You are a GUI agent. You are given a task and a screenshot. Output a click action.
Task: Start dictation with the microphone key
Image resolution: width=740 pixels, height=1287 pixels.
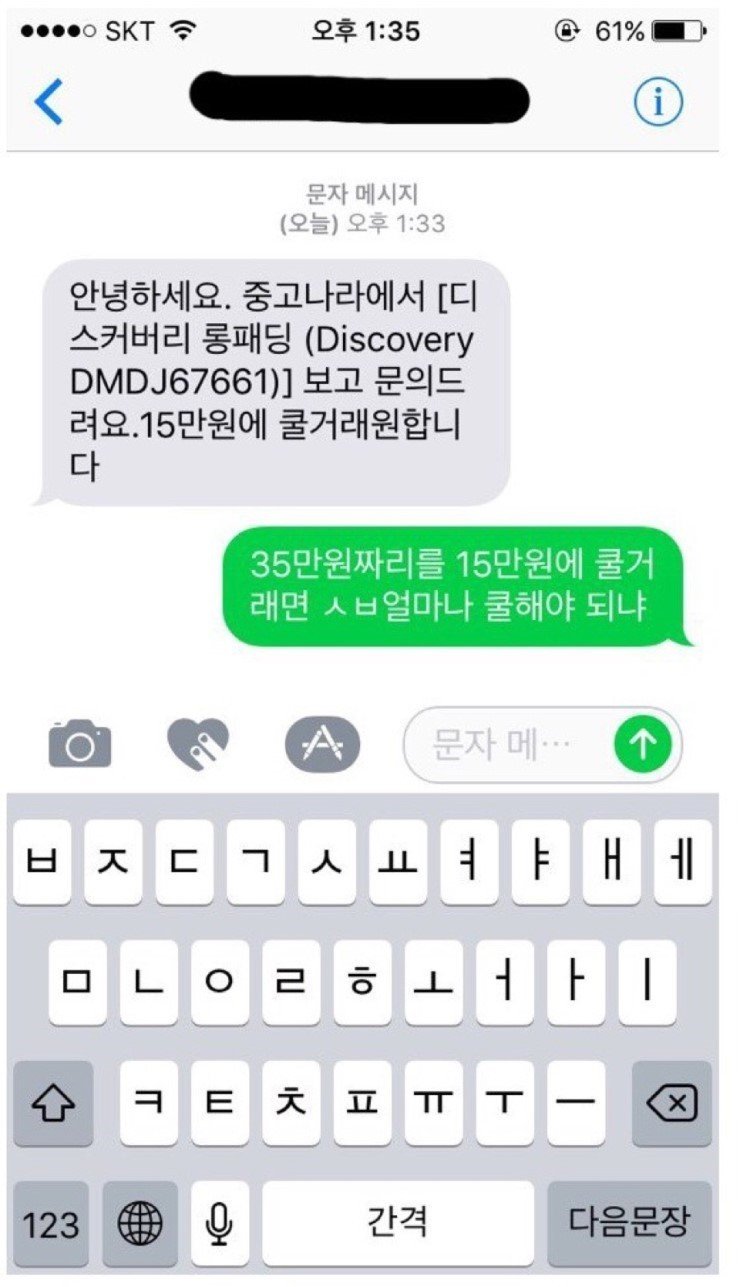pos(220,1223)
